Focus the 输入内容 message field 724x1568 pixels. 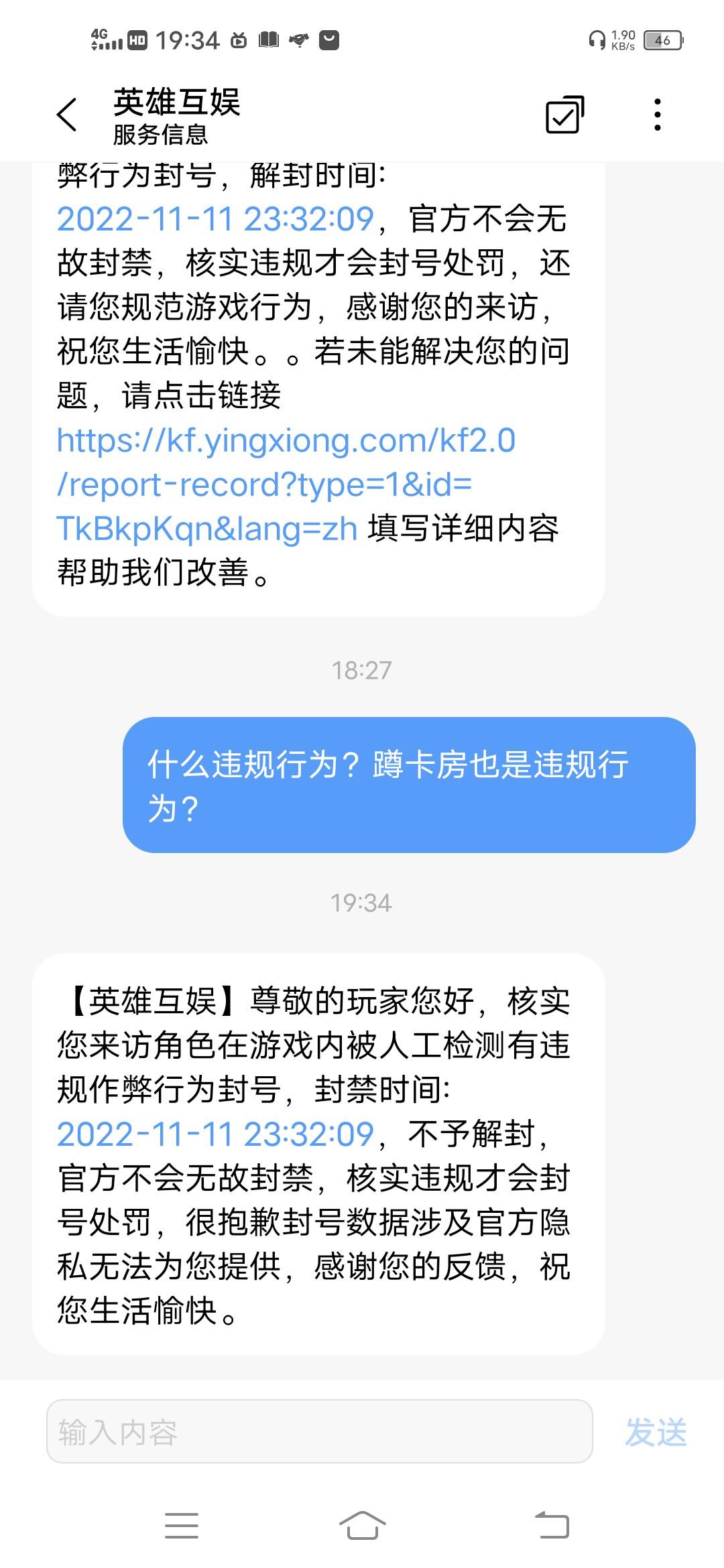coord(319,1431)
